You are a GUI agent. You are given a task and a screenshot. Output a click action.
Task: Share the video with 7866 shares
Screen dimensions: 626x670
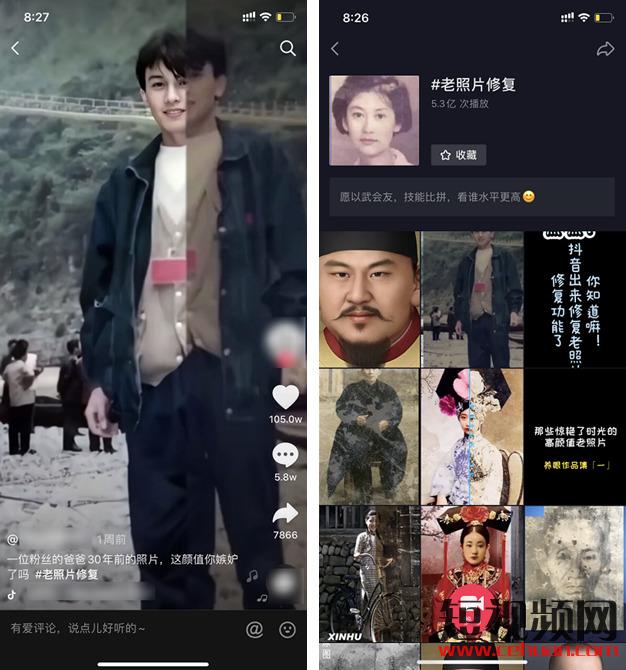pyautogui.click(x=286, y=514)
